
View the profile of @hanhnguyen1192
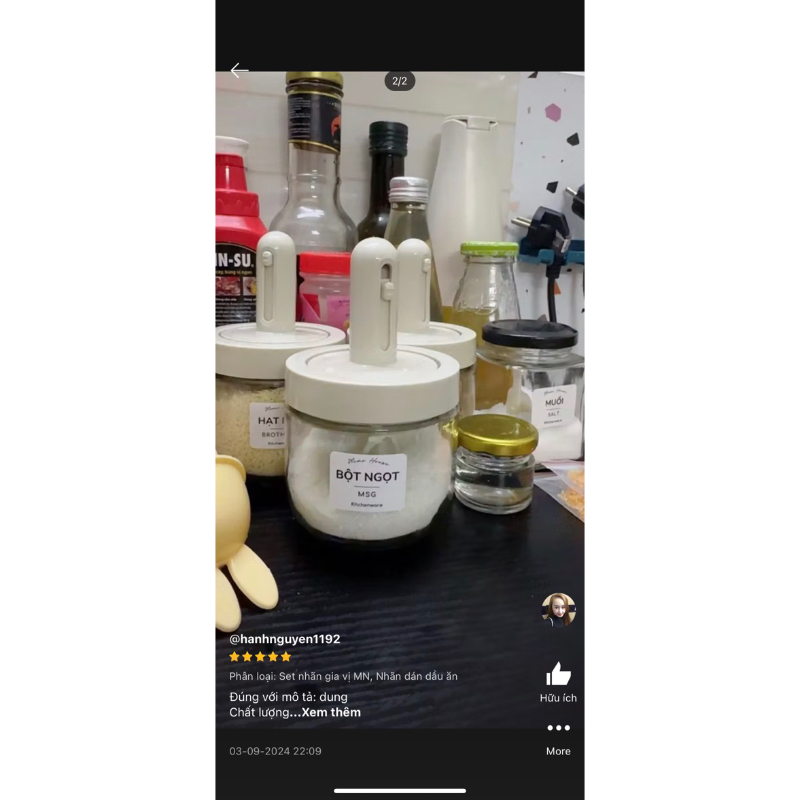[285, 639]
